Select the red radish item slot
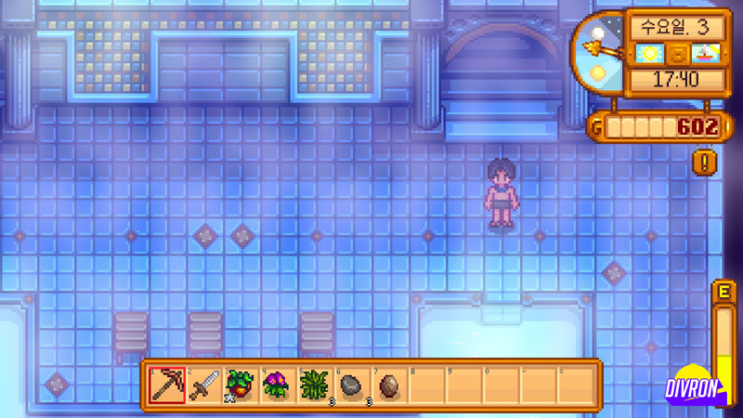The height and width of the screenshot is (418, 743). tap(240, 385)
